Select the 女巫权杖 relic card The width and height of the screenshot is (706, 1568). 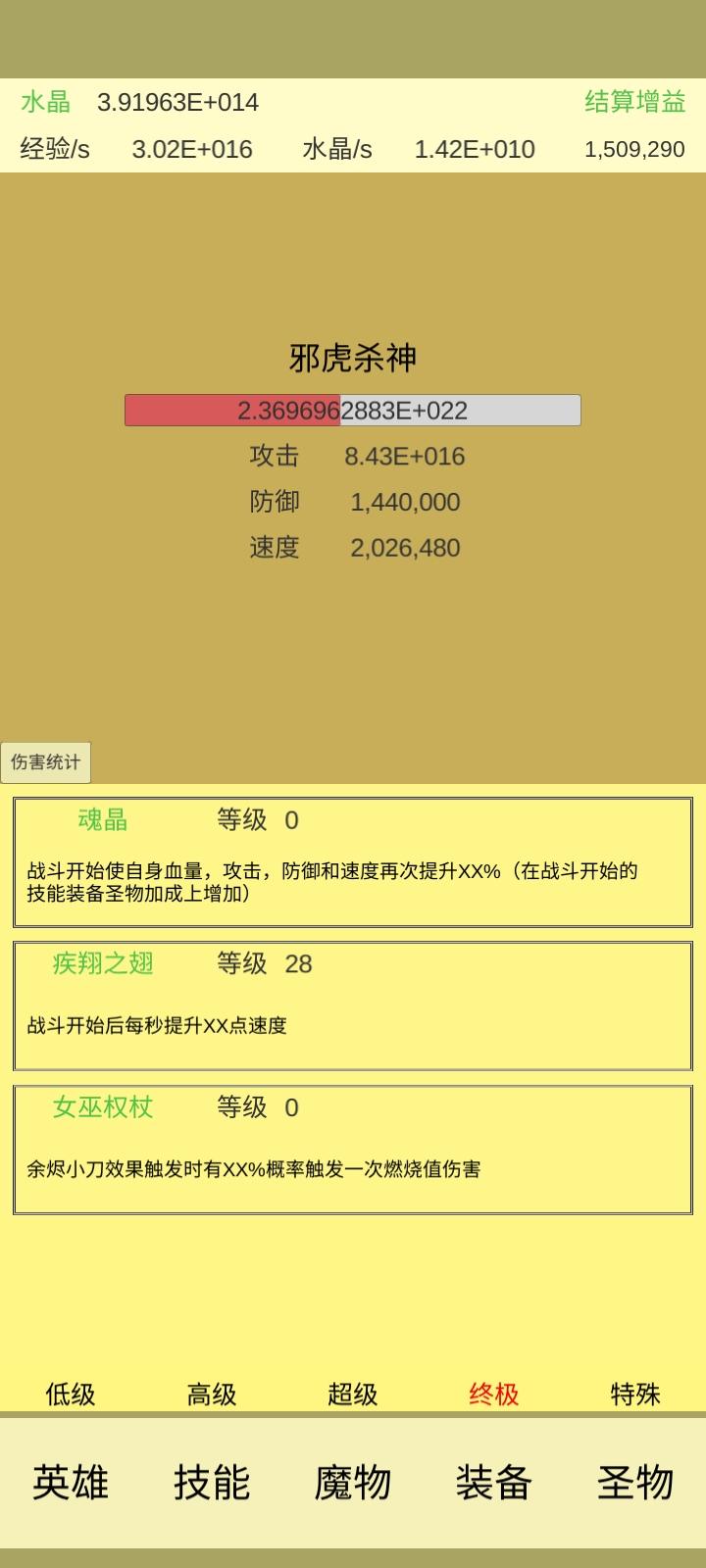353,1150
